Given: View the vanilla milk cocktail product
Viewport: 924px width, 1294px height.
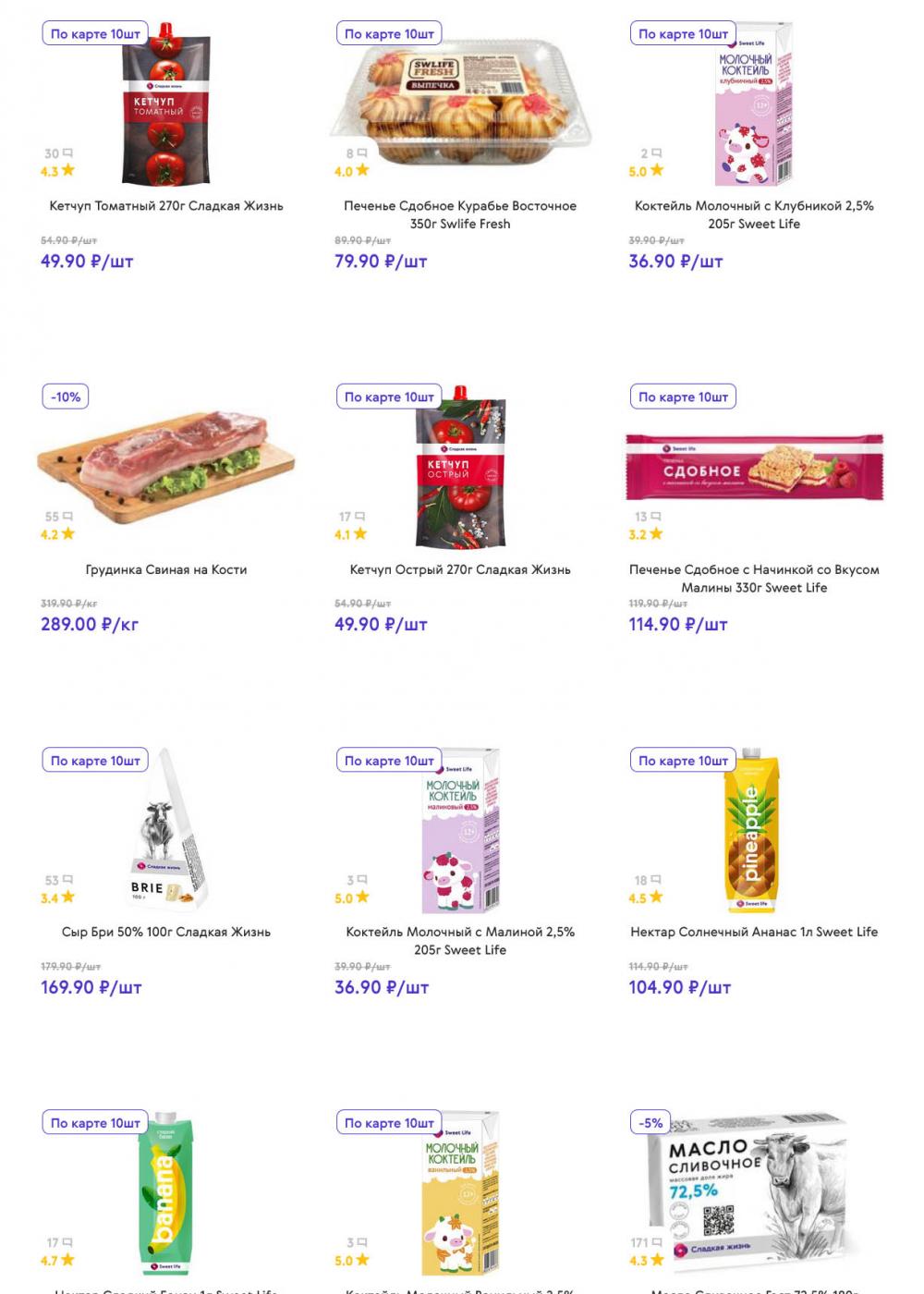Looking at the screenshot, I should 460,1192.
